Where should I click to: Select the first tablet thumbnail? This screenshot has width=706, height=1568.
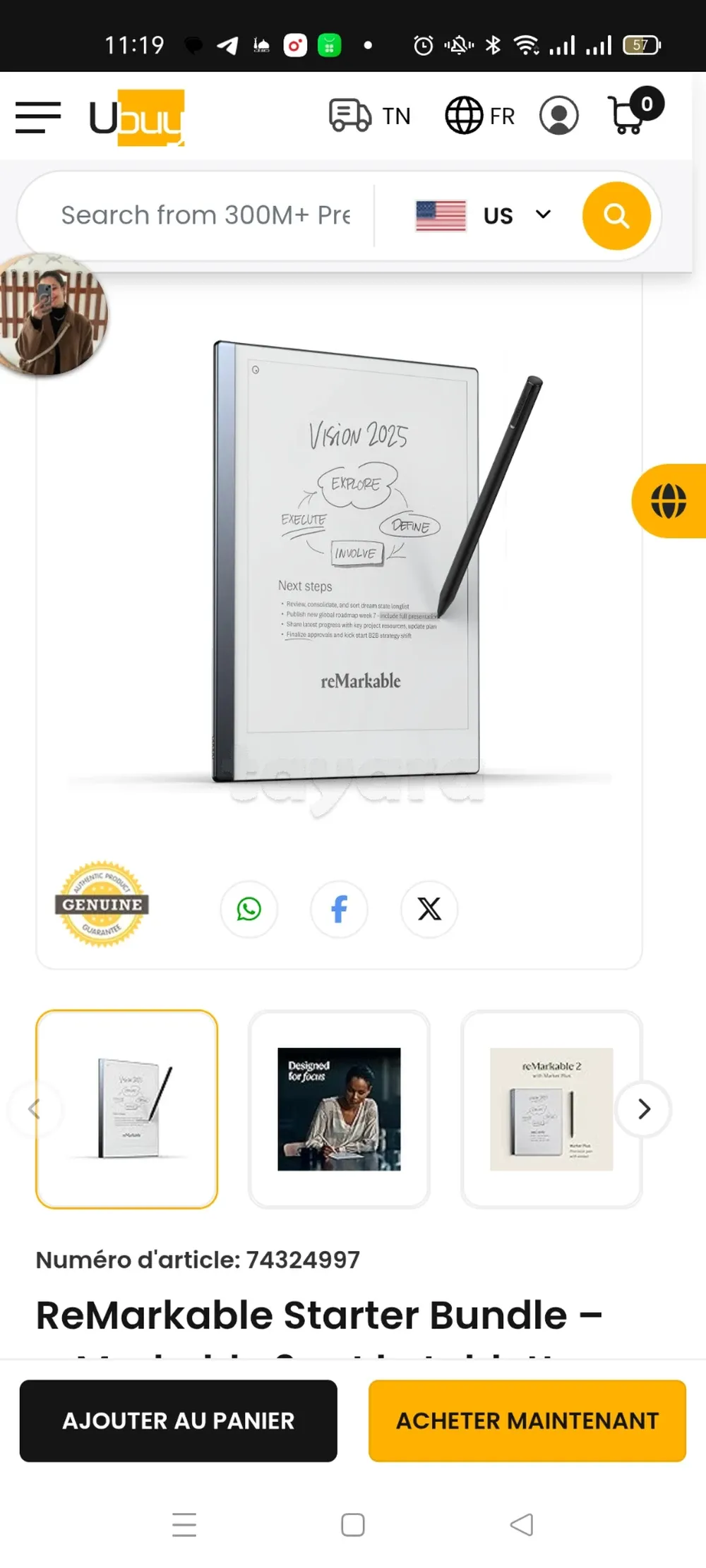127,1109
